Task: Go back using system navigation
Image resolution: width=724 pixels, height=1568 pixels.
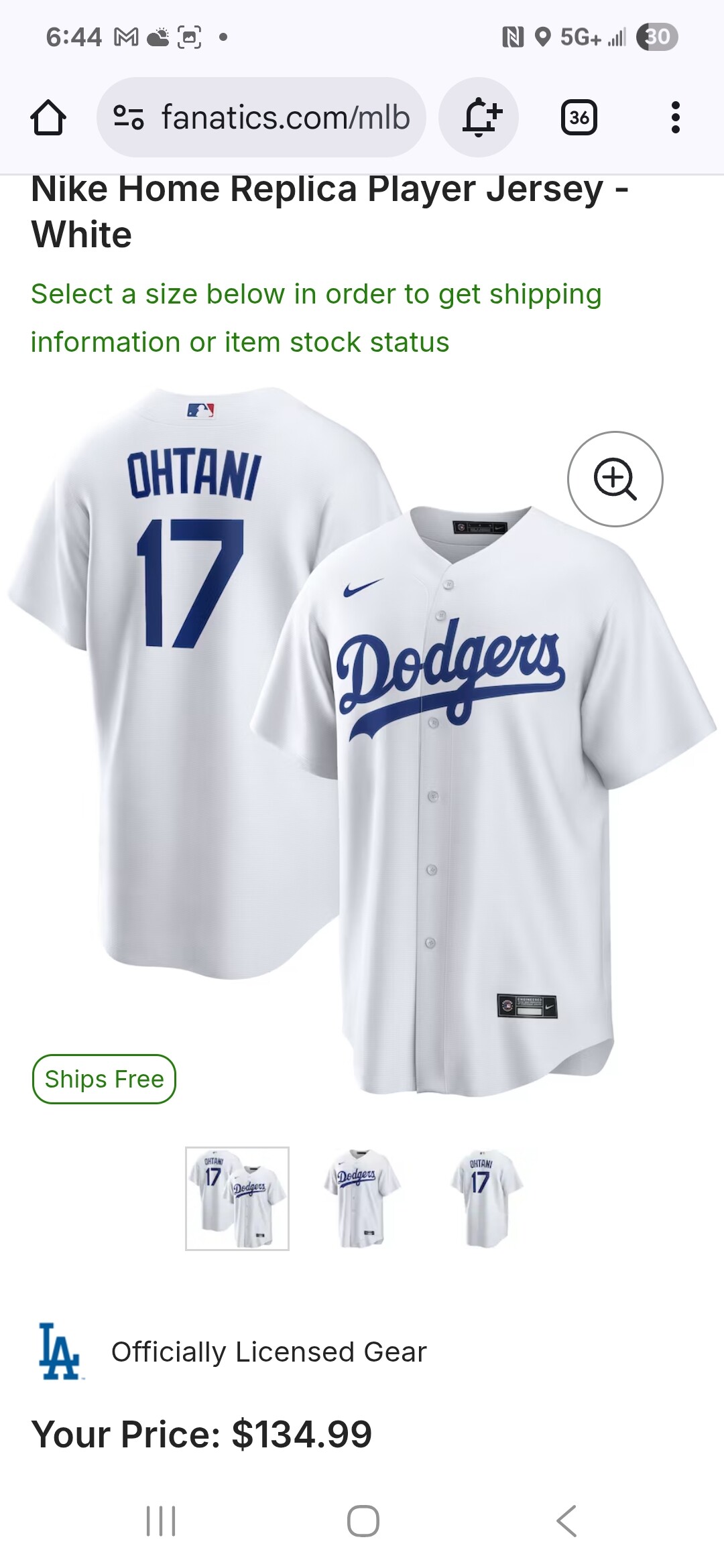Action: (x=566, y=1520)
